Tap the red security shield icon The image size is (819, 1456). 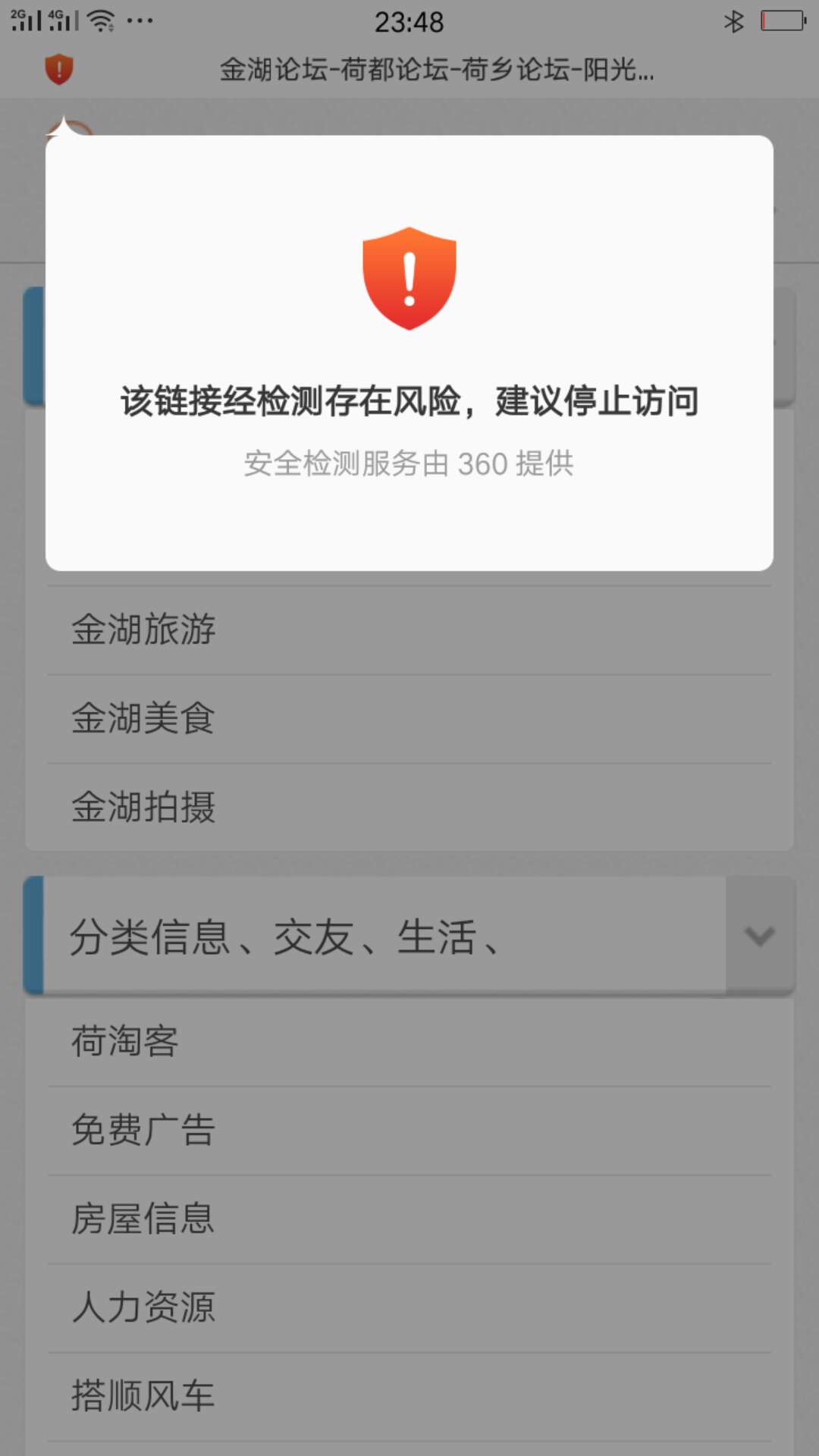pyautogui.click(x=58, y=69)
